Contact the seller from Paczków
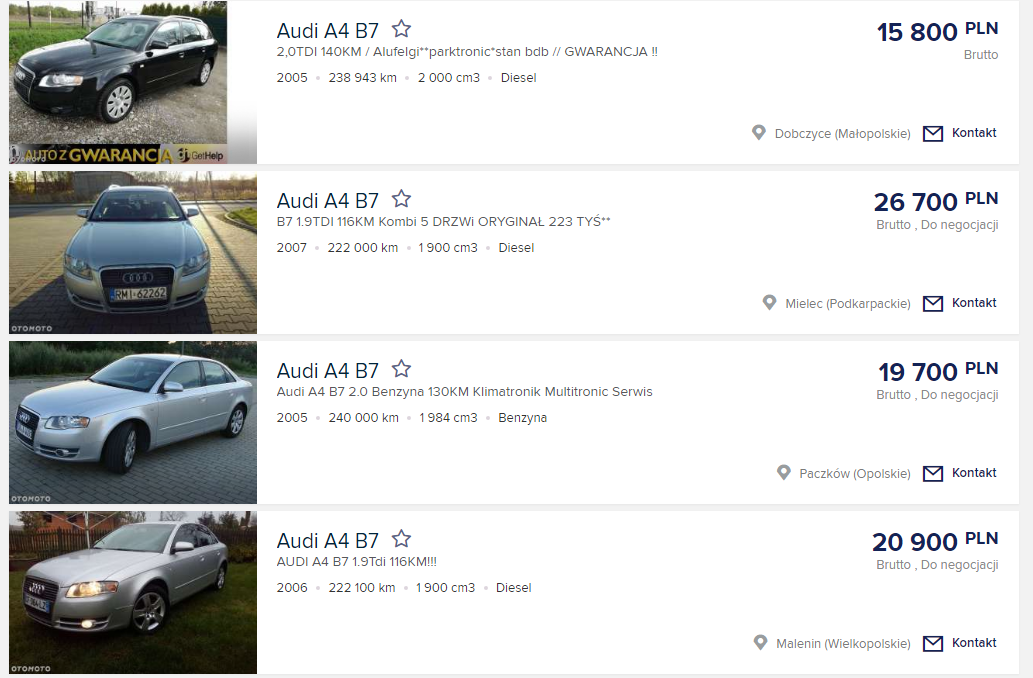Screen dimensions: 1033x678 click(x=959, y=473)
